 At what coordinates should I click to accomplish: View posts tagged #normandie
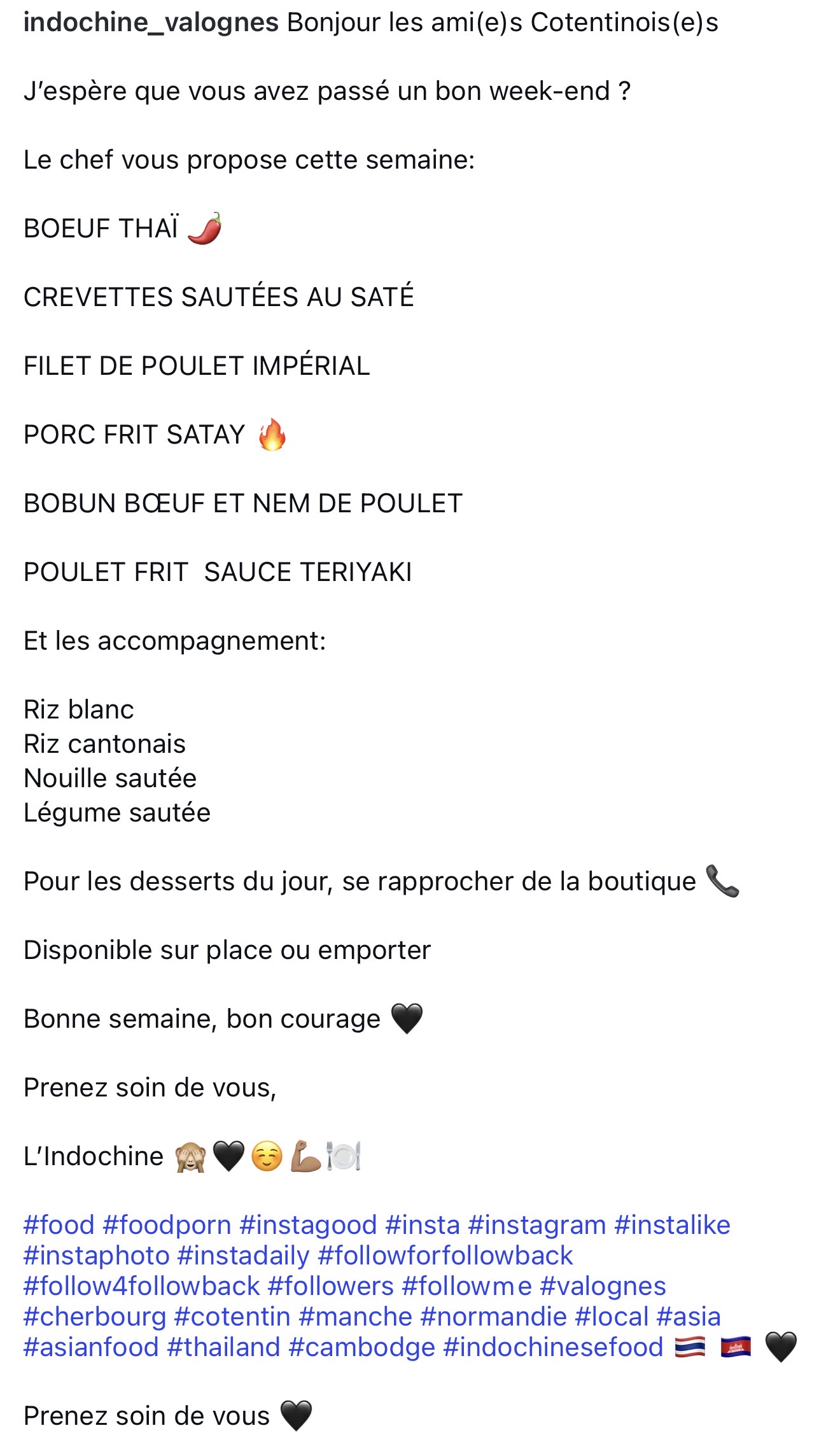point(493,1317)
